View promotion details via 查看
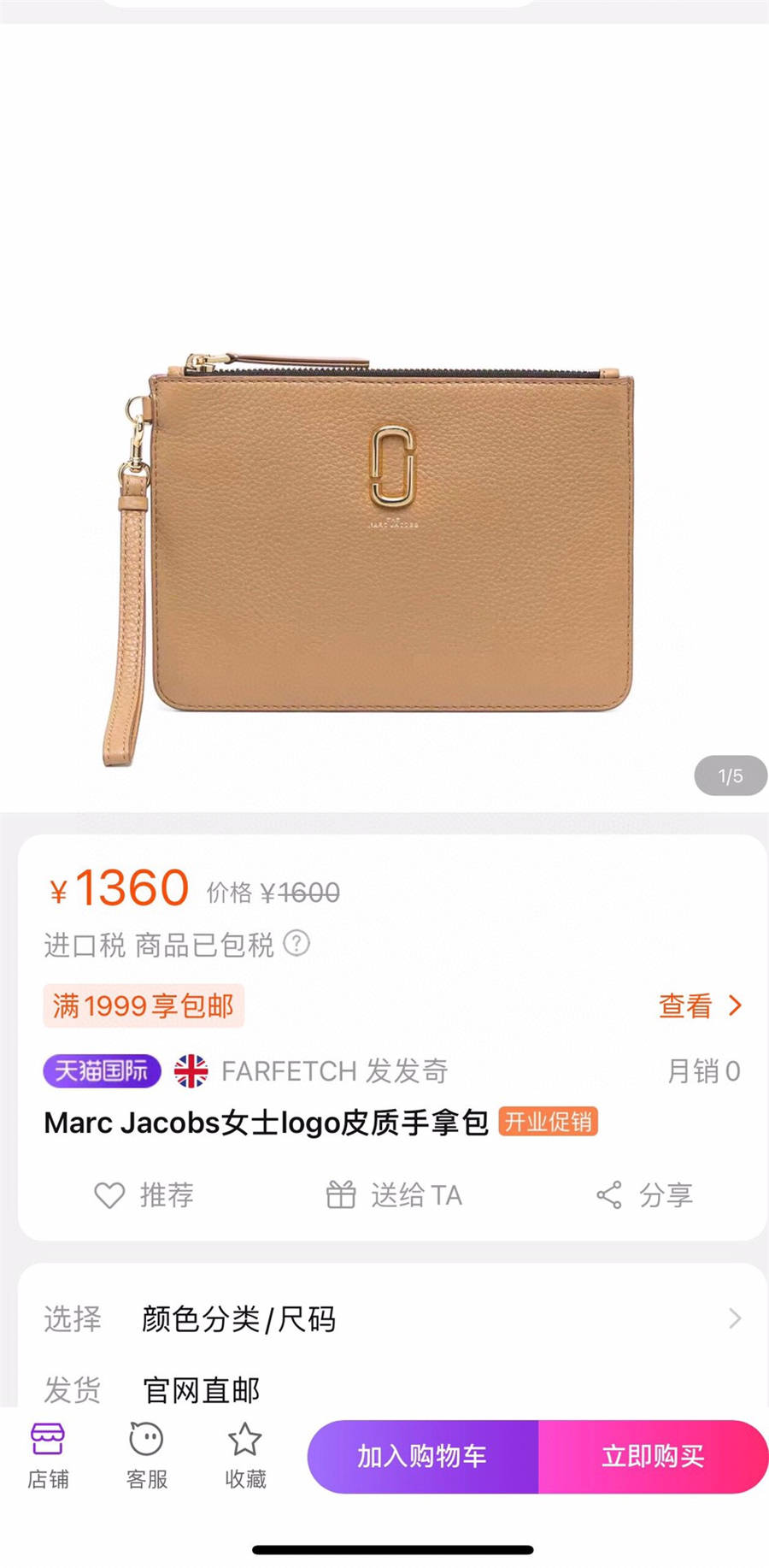The width and height of the screenshot is (769, 1568). click(x=699, y=1005)
